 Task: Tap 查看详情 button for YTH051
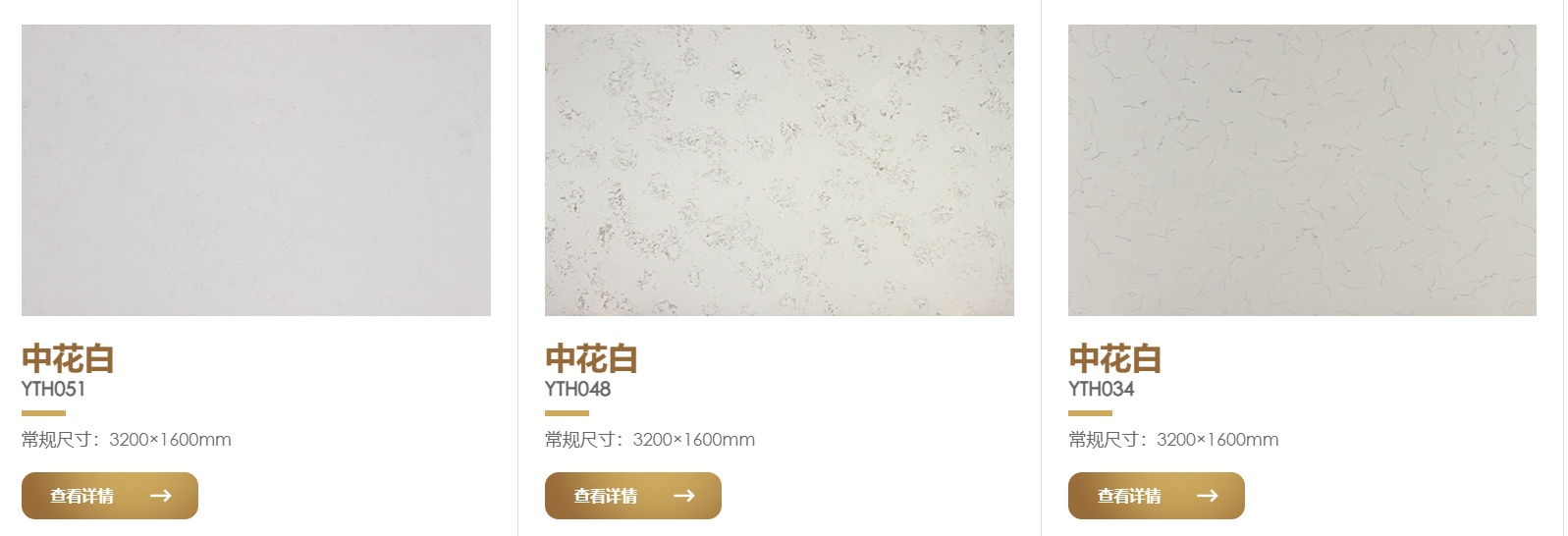pyautogui.click(x=110, y=496)
